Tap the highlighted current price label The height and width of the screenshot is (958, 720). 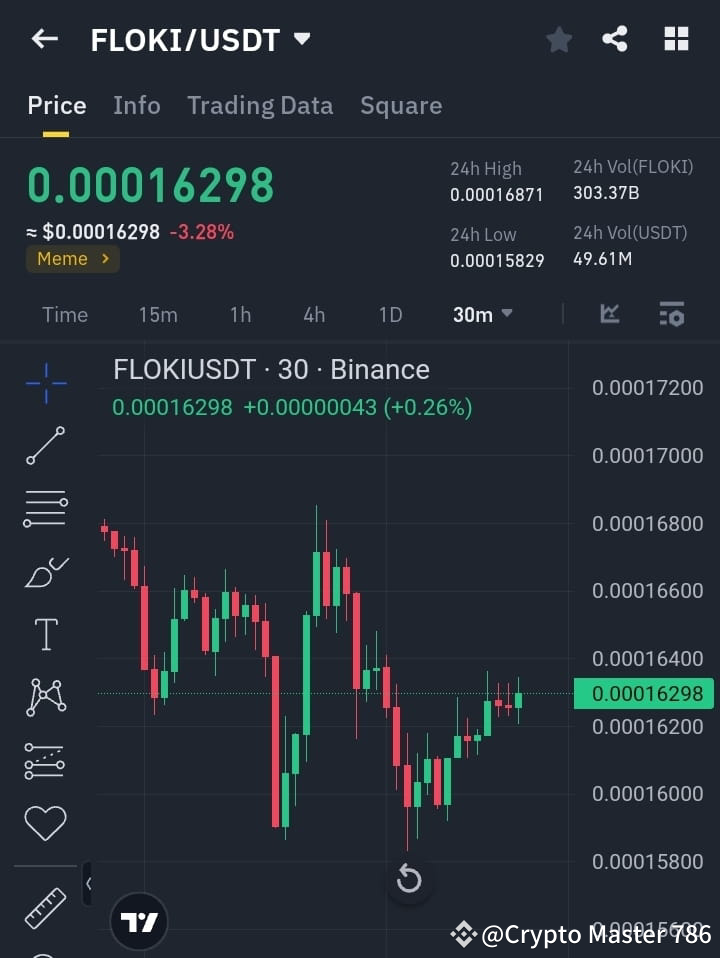[643, 693]
